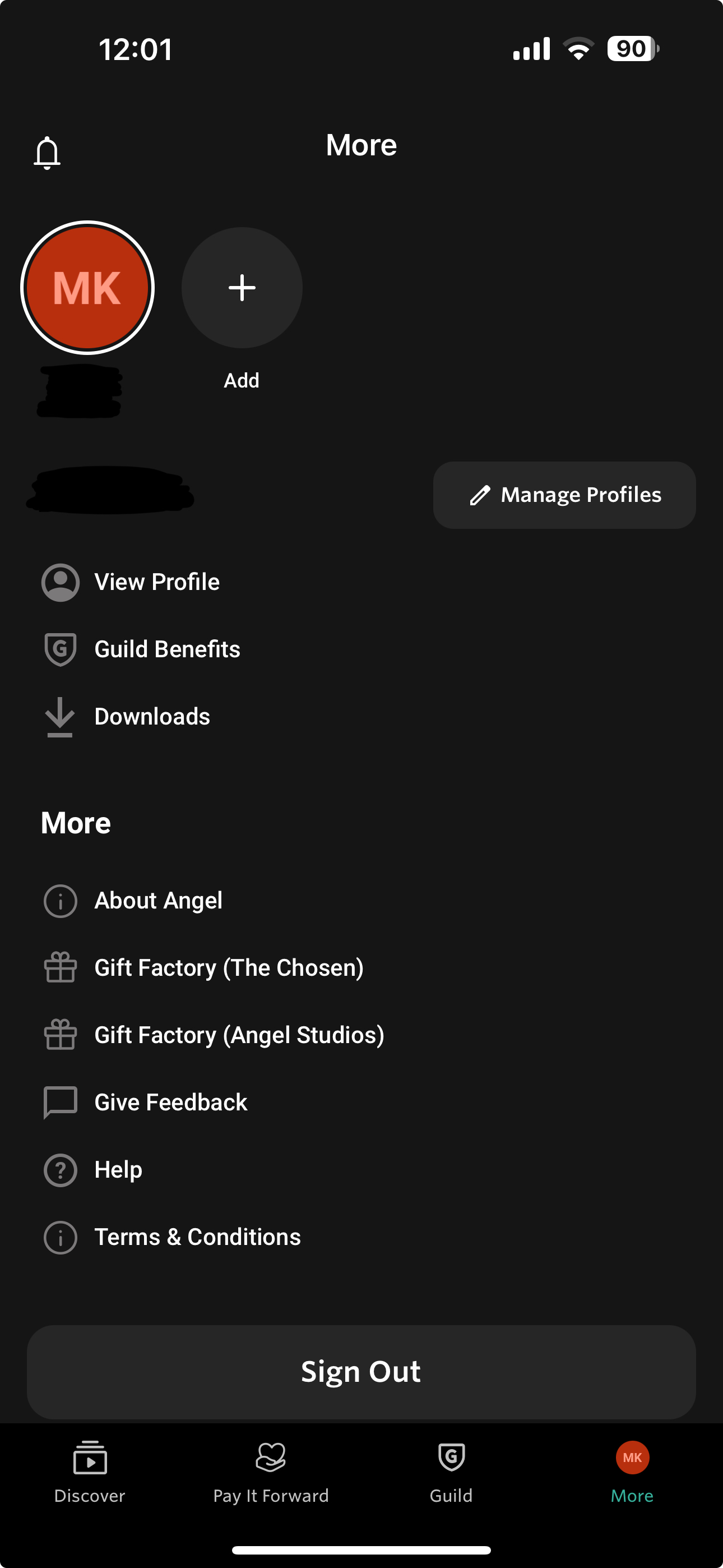Tap the Sign Out button
723x1568 pixels.
click(x=361, y=1372)
